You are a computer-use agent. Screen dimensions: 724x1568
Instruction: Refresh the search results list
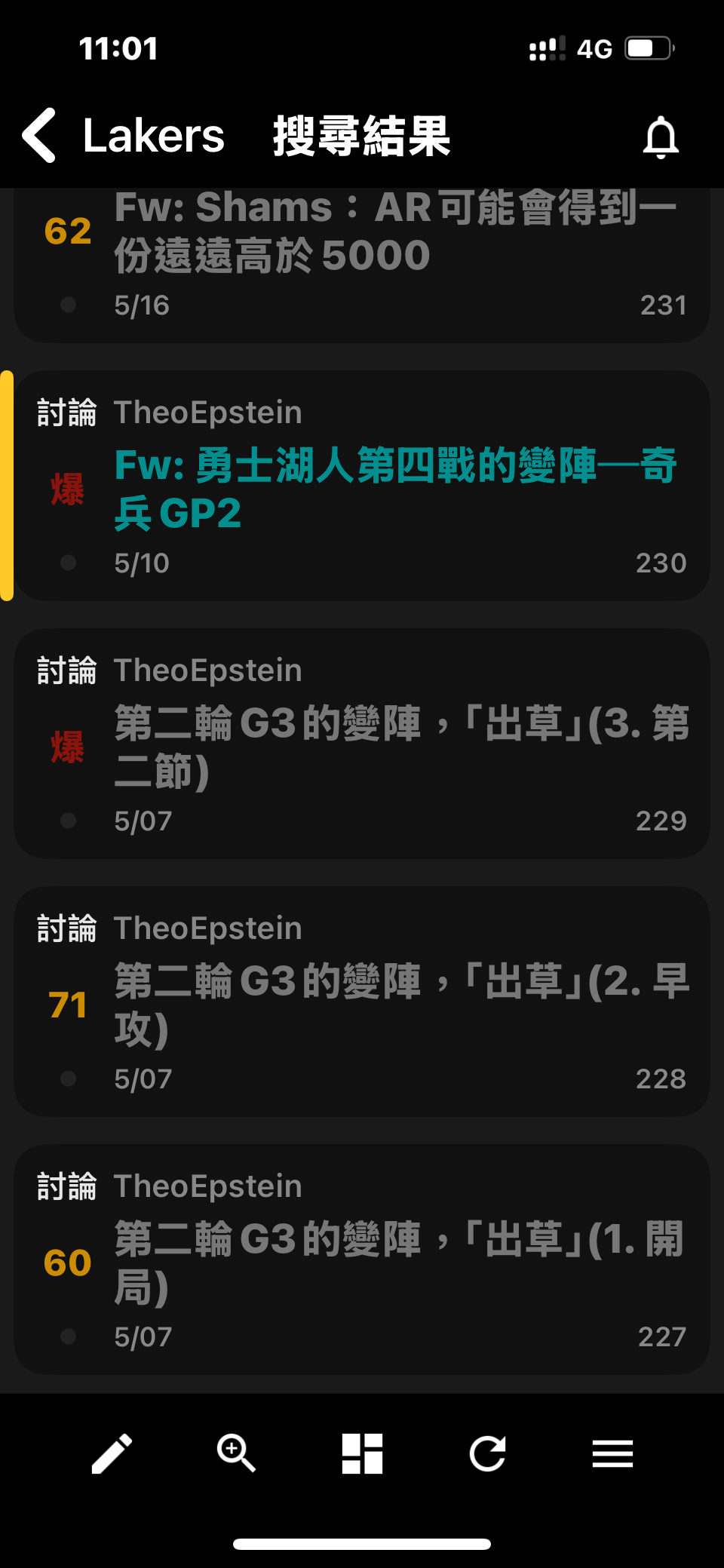tap(487, 1453)
